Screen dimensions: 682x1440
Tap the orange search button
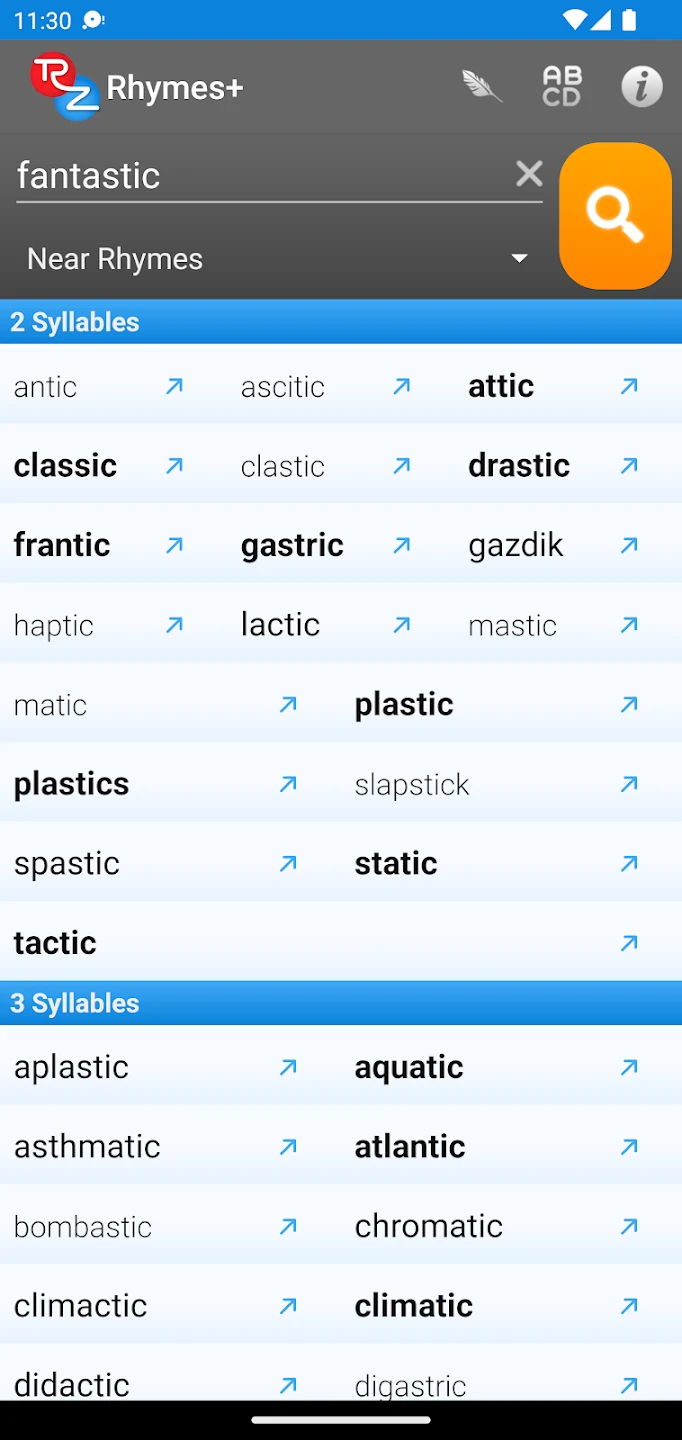615,215
